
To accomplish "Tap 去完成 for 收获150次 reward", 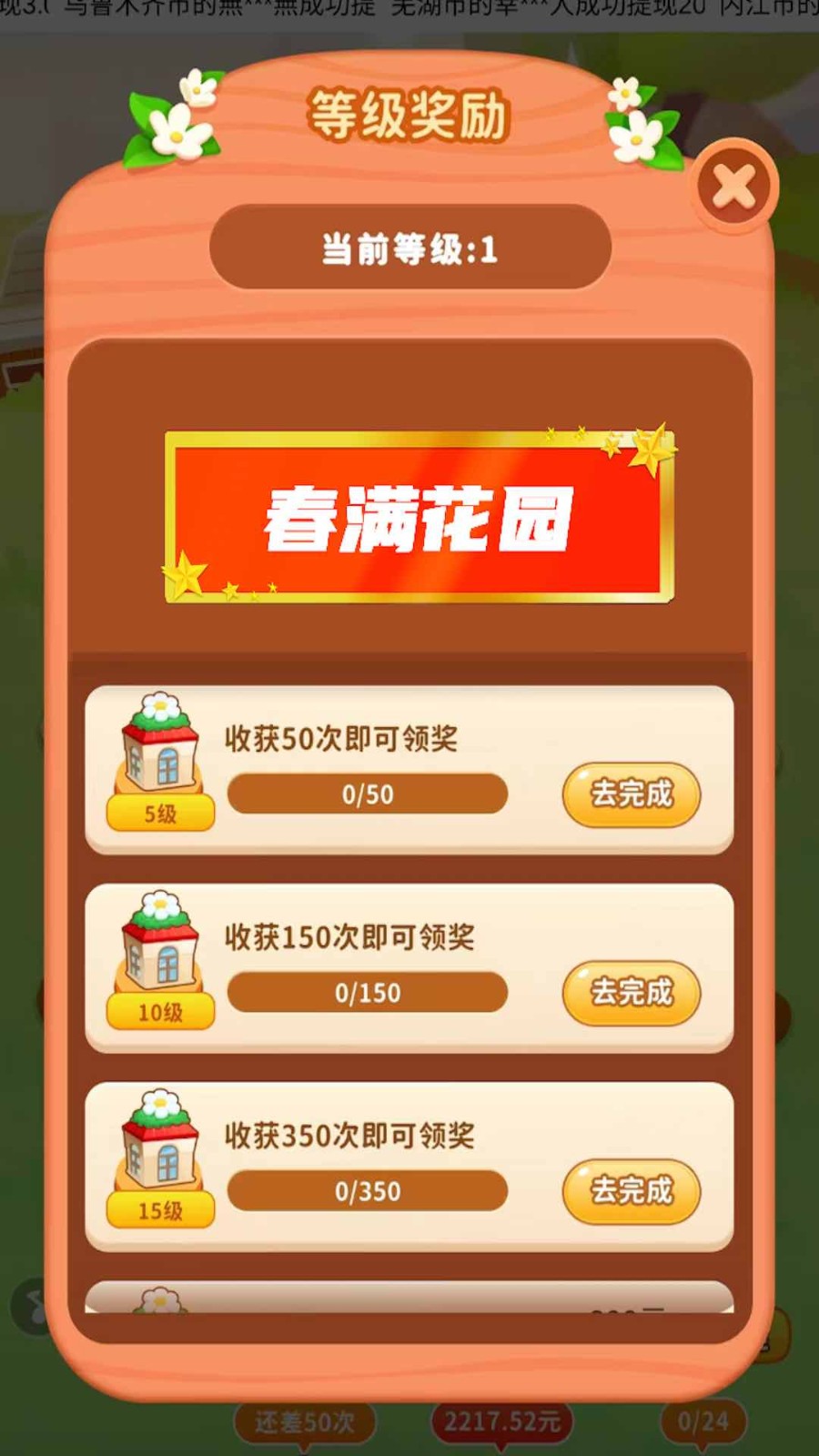I will pyautogui.click(x=631, y=993).
